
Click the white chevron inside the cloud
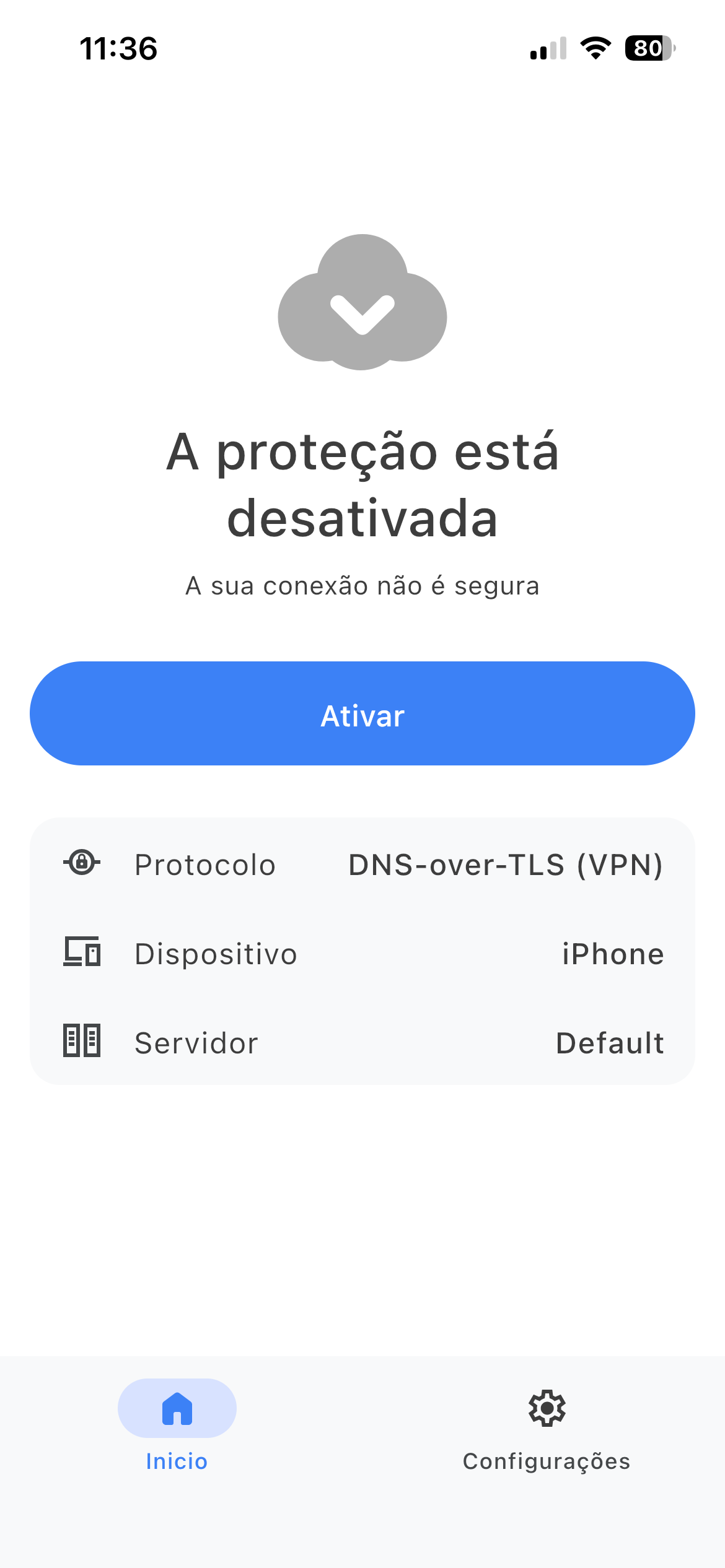pos(362,316)
